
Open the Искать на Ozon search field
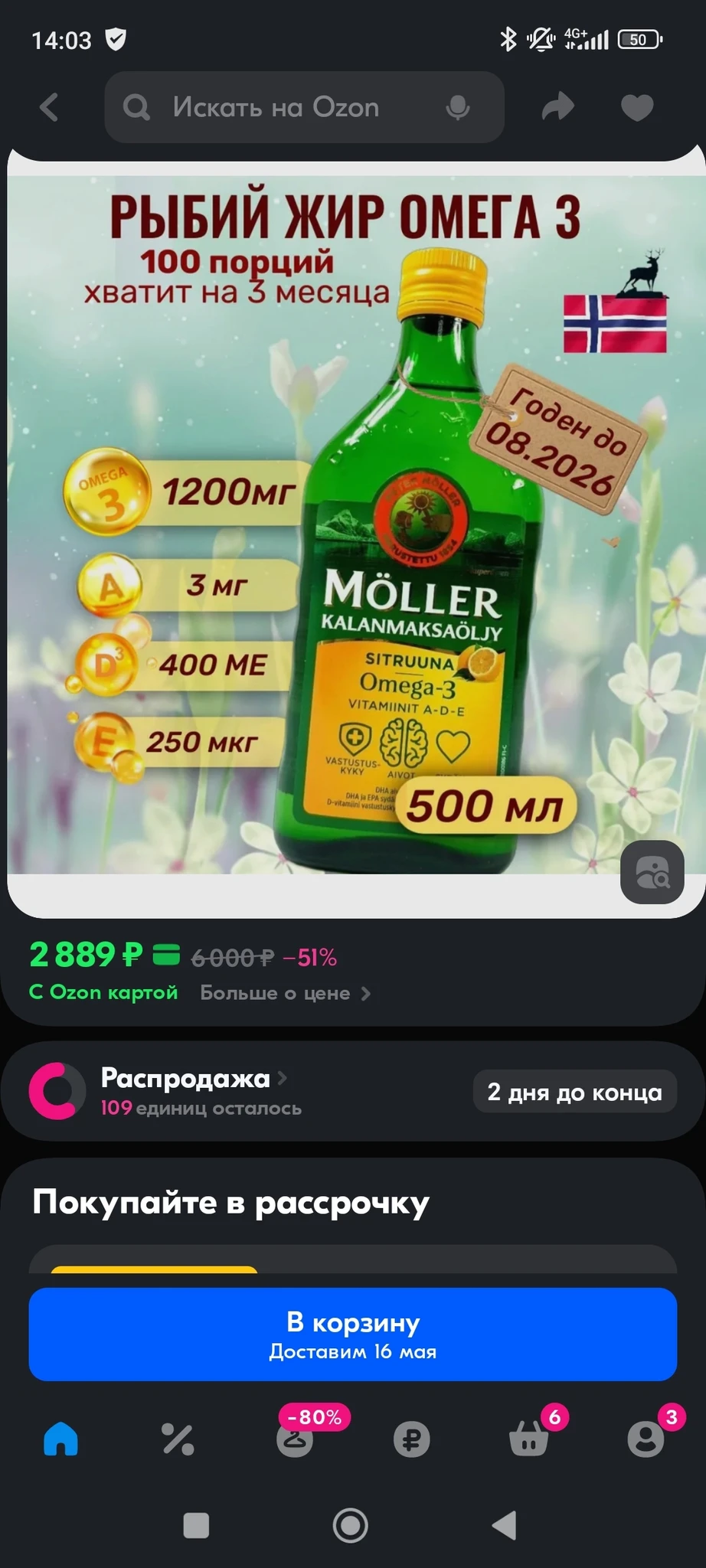point(276,107)
